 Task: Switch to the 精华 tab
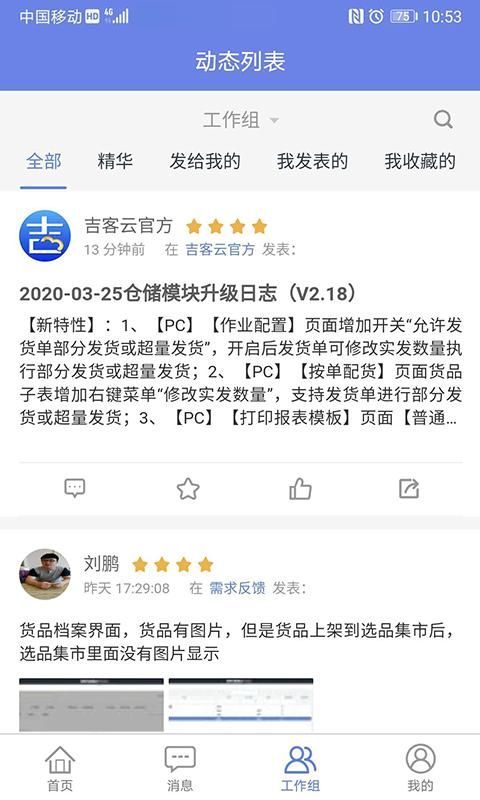click(115, 161)
